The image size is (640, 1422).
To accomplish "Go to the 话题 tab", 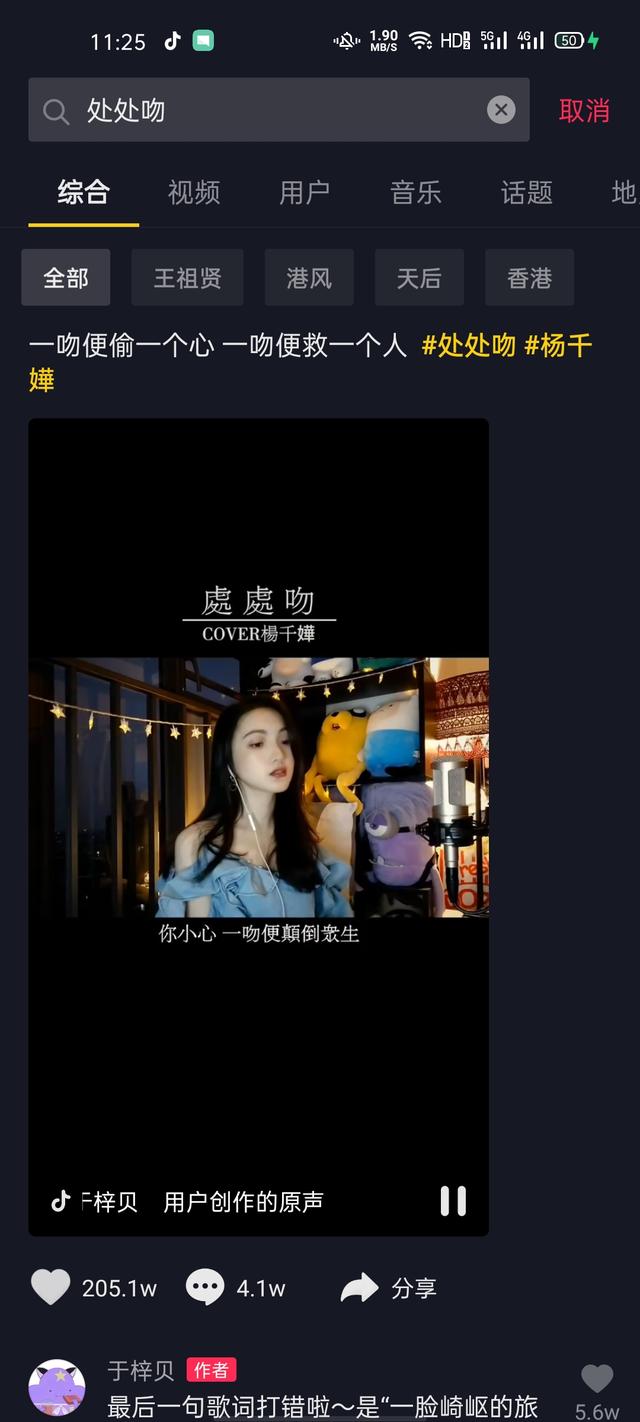I will pyautogui.click(x=526, y=192).
